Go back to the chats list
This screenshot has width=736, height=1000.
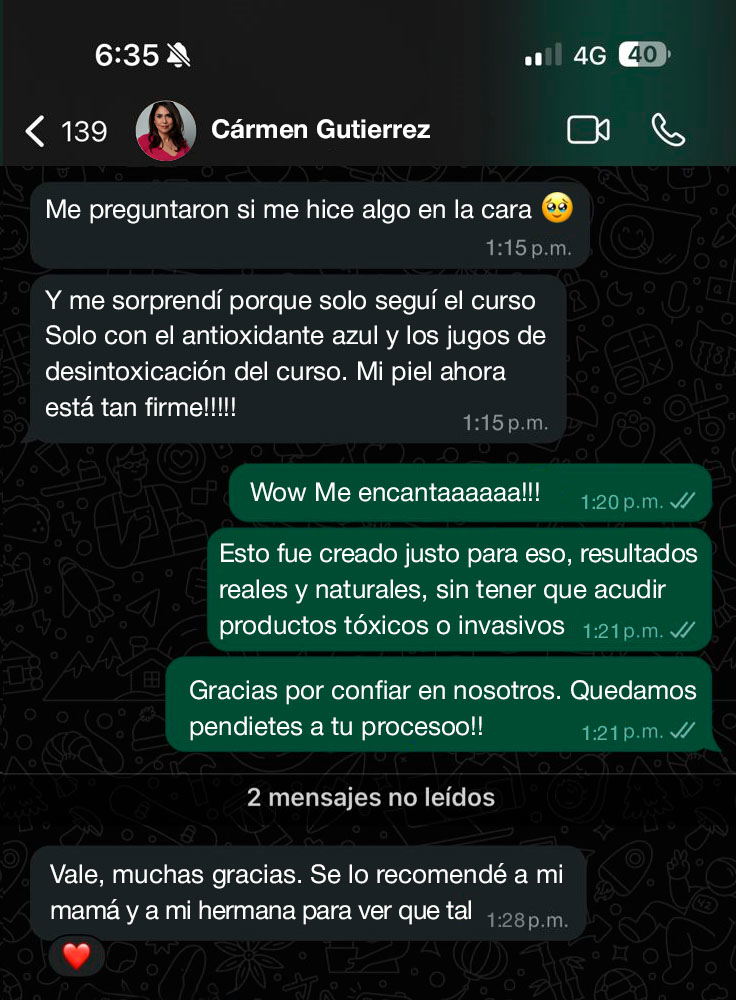[x=36, y=131]
